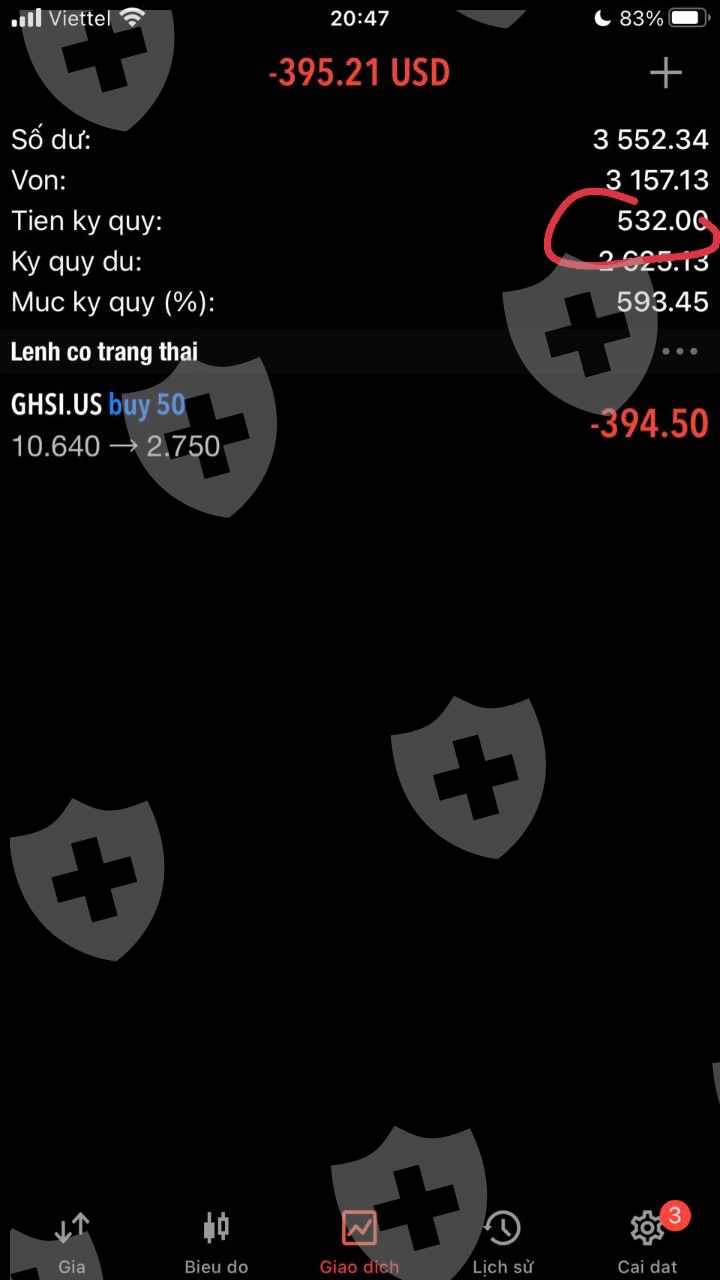This screenshot has width=720, height=1280.
Task: Open the GHSI.US buy 50 position
Action: [360, 424]
